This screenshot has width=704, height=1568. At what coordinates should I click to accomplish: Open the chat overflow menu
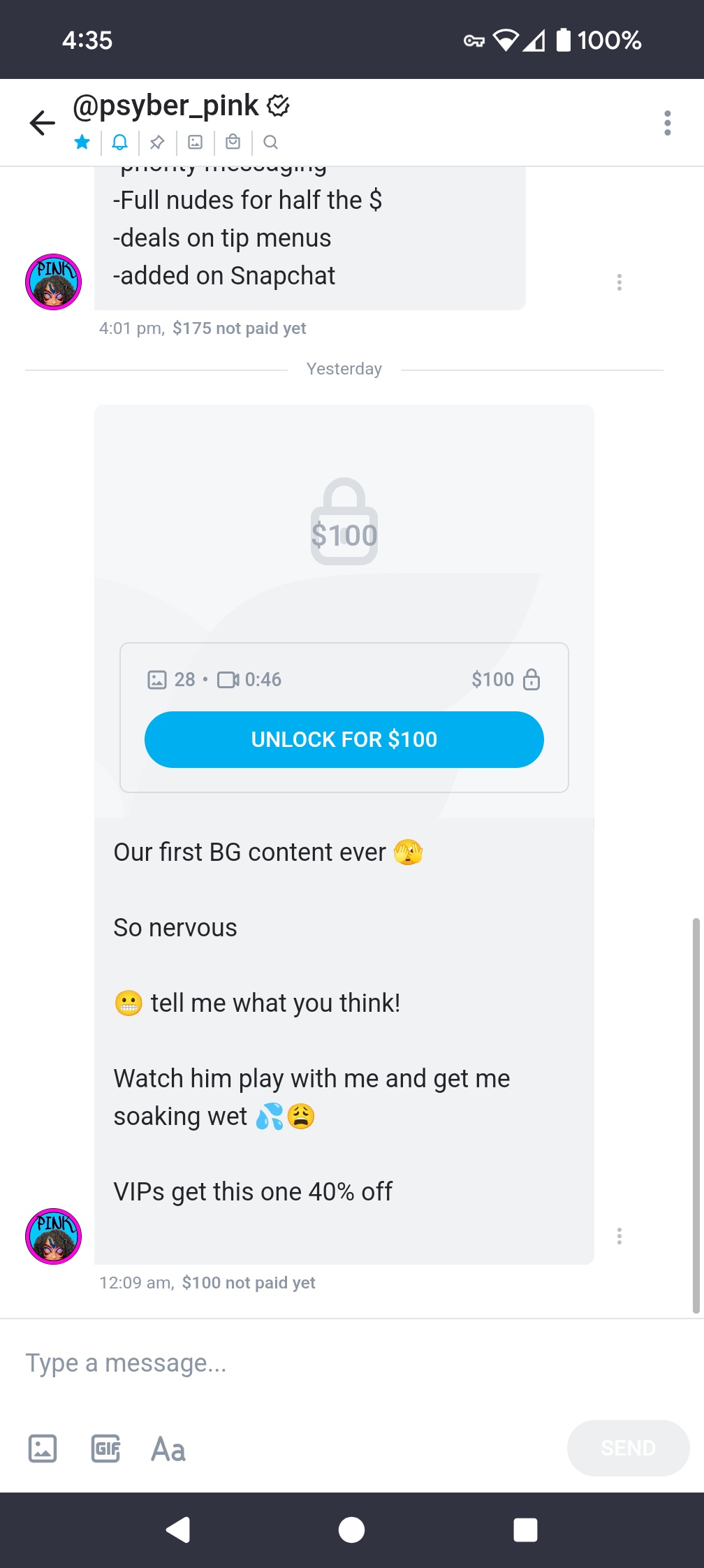point(667,123)
